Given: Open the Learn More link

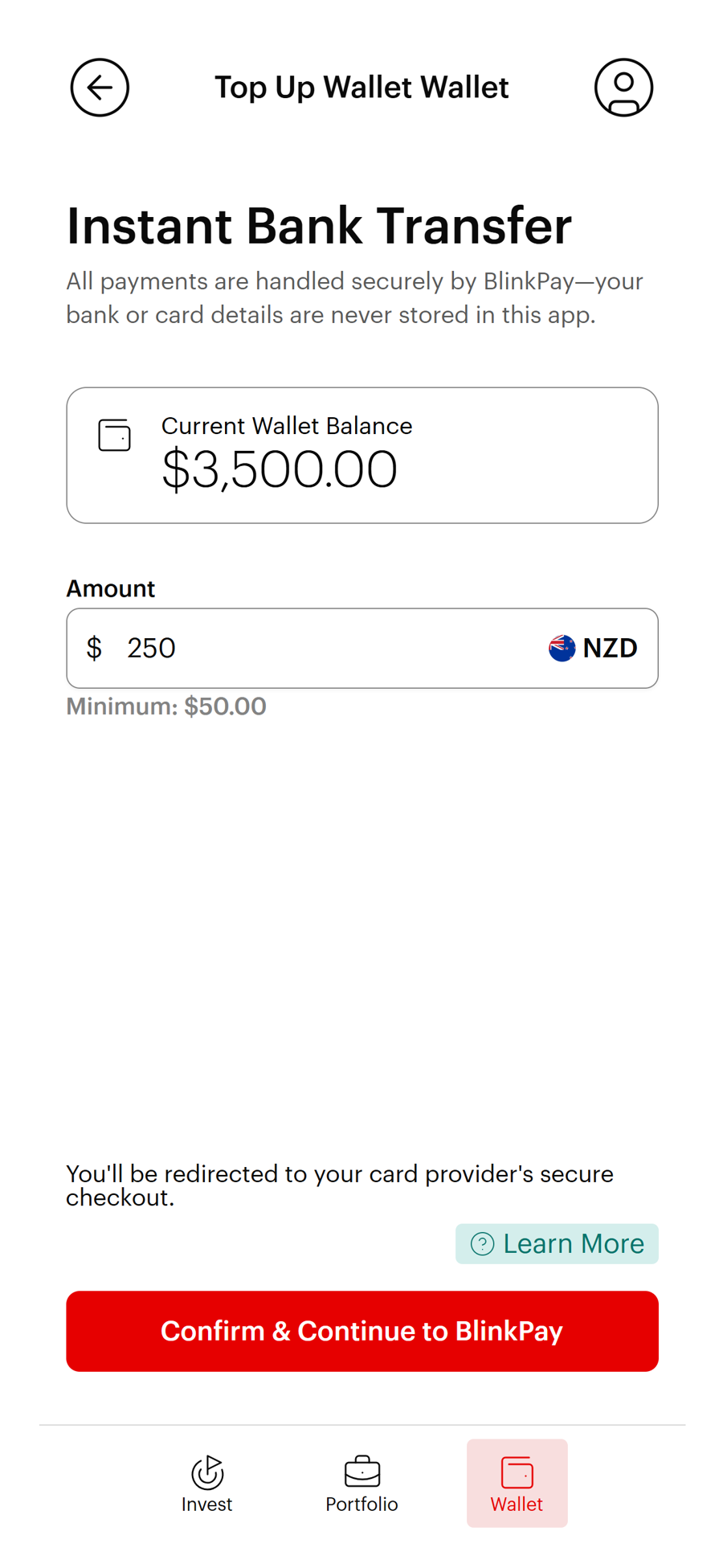Looking at the screenshot, I should (557, 1243).
